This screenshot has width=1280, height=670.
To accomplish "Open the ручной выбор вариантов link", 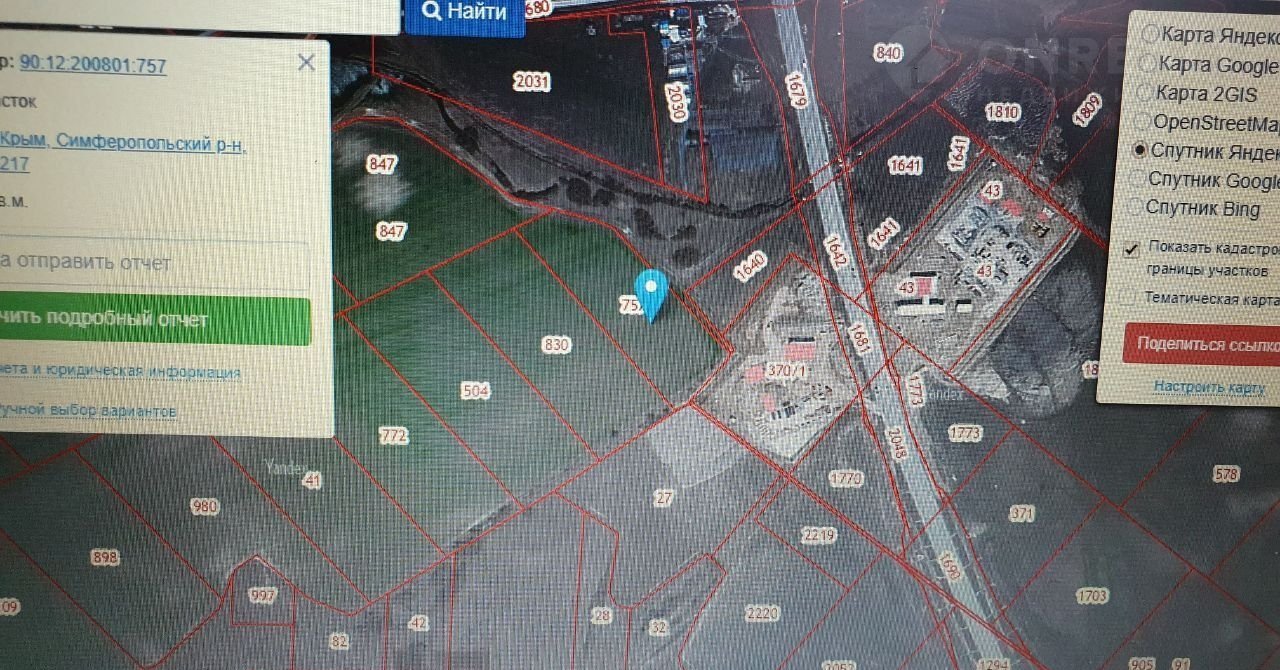I will tap(90, 411).
